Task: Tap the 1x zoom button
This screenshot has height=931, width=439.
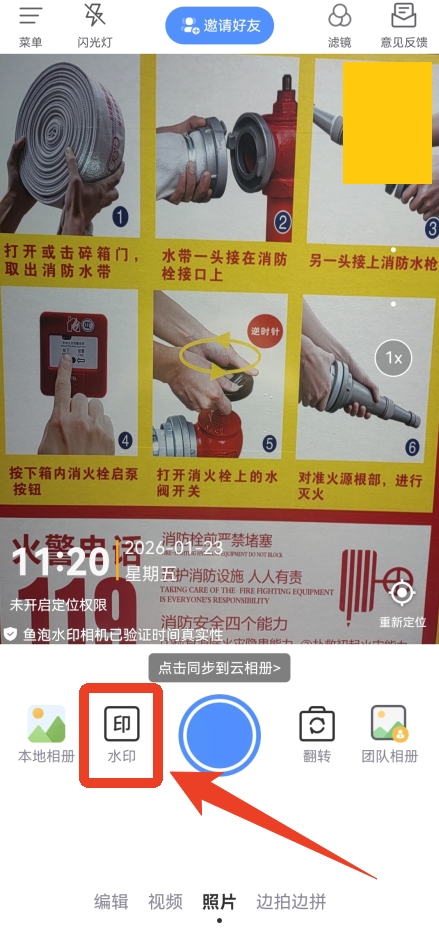Action: pyautogui.click(x=394, y=358)
